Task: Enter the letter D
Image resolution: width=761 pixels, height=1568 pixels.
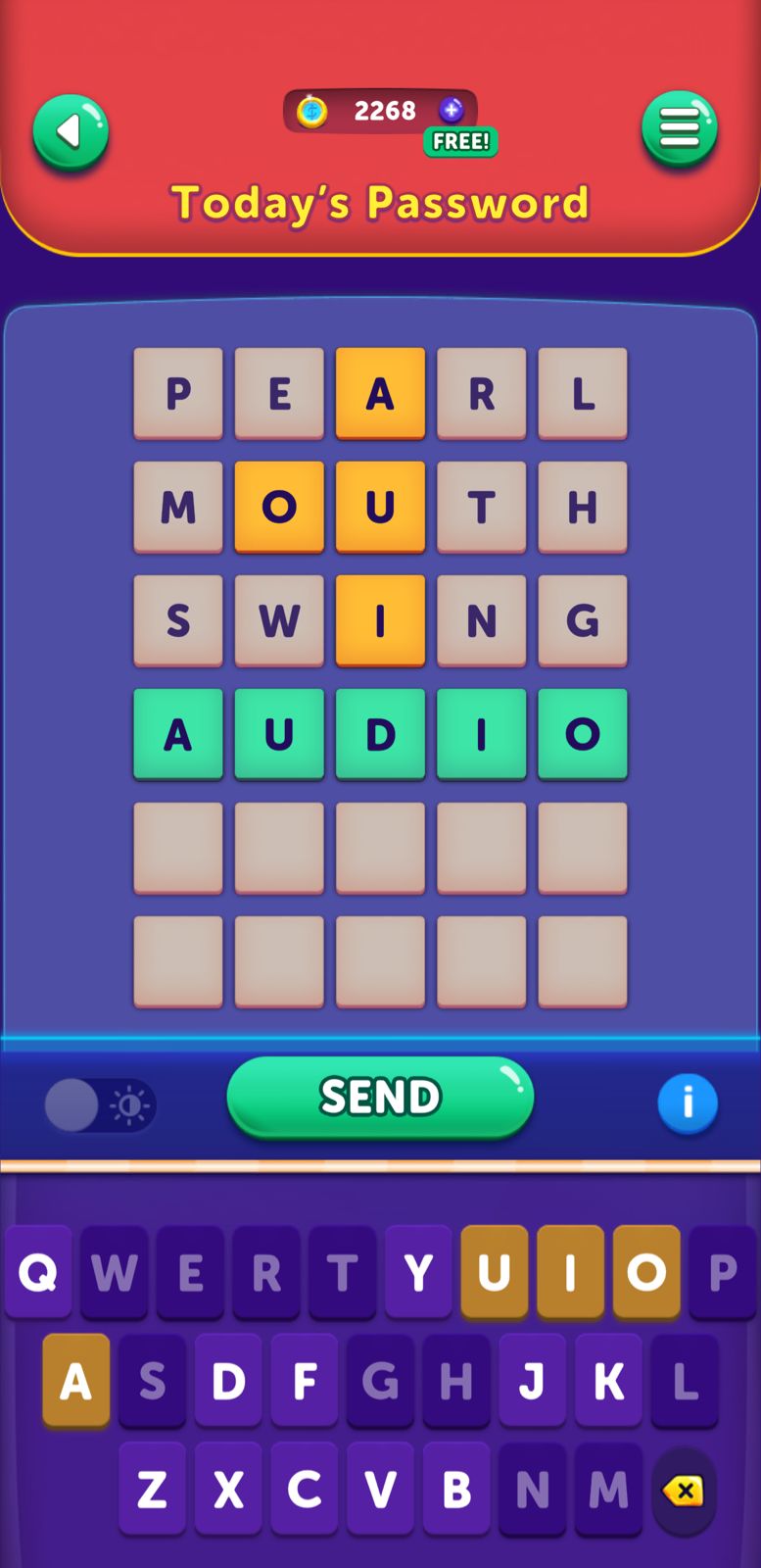Action: tap(228, 1381)
